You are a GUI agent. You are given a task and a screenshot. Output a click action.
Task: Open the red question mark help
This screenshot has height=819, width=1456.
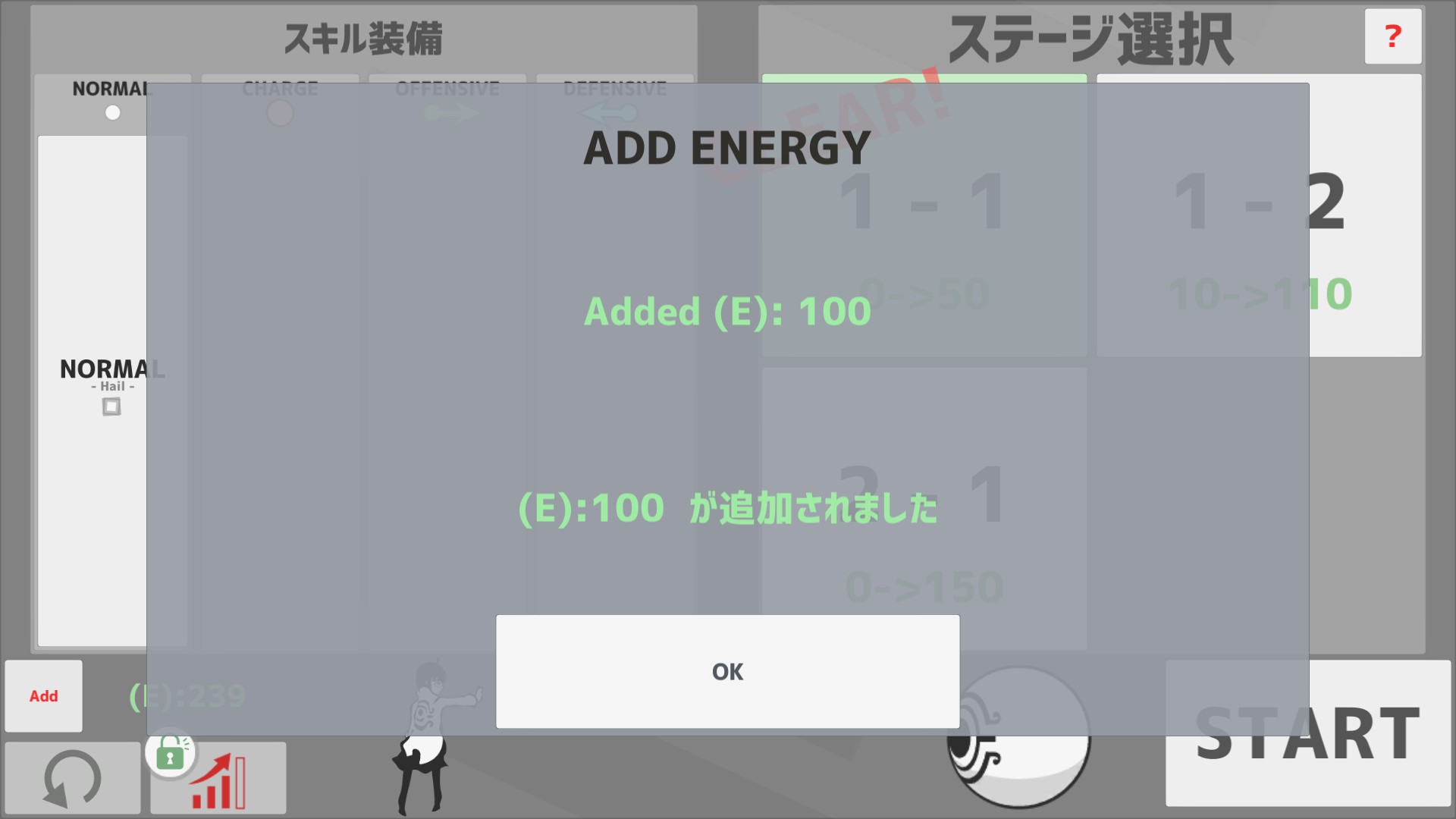1392,36
